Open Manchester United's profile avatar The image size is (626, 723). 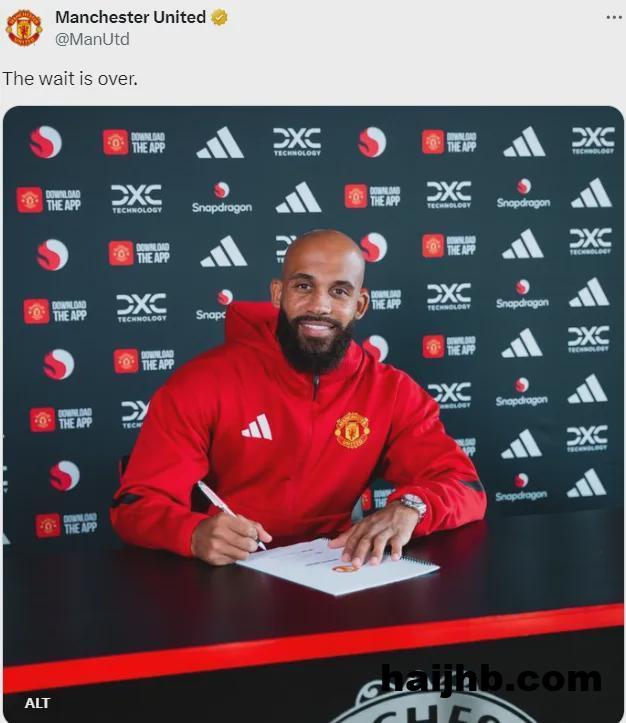[x=23, y=28]
